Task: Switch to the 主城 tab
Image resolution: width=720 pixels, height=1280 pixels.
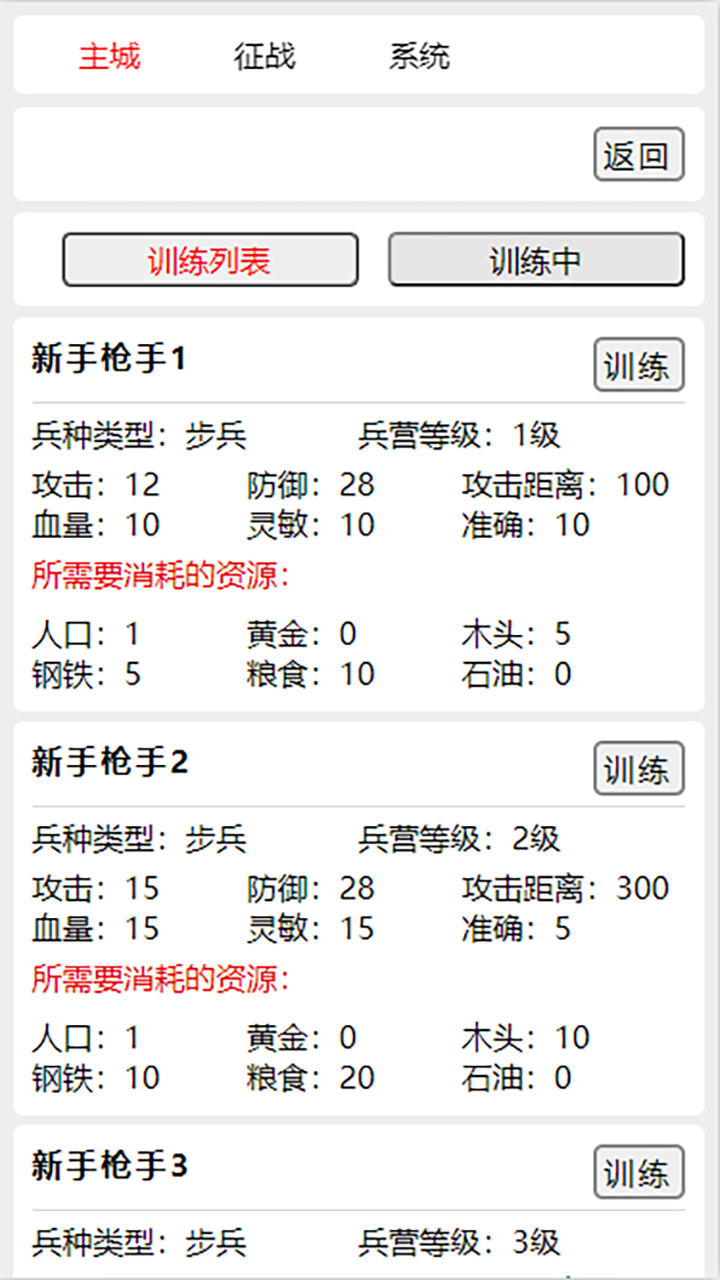Action: tap(110, 56)
